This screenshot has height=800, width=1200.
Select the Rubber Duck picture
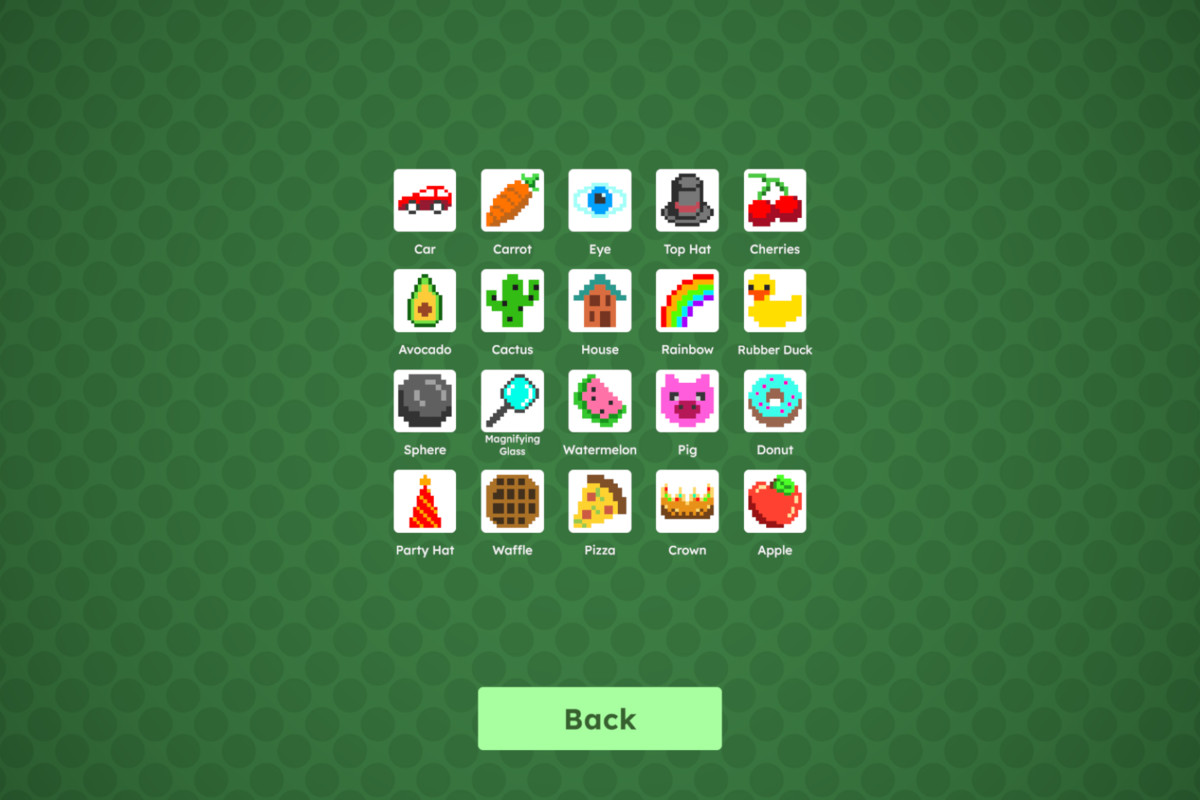tap(775, 300)
